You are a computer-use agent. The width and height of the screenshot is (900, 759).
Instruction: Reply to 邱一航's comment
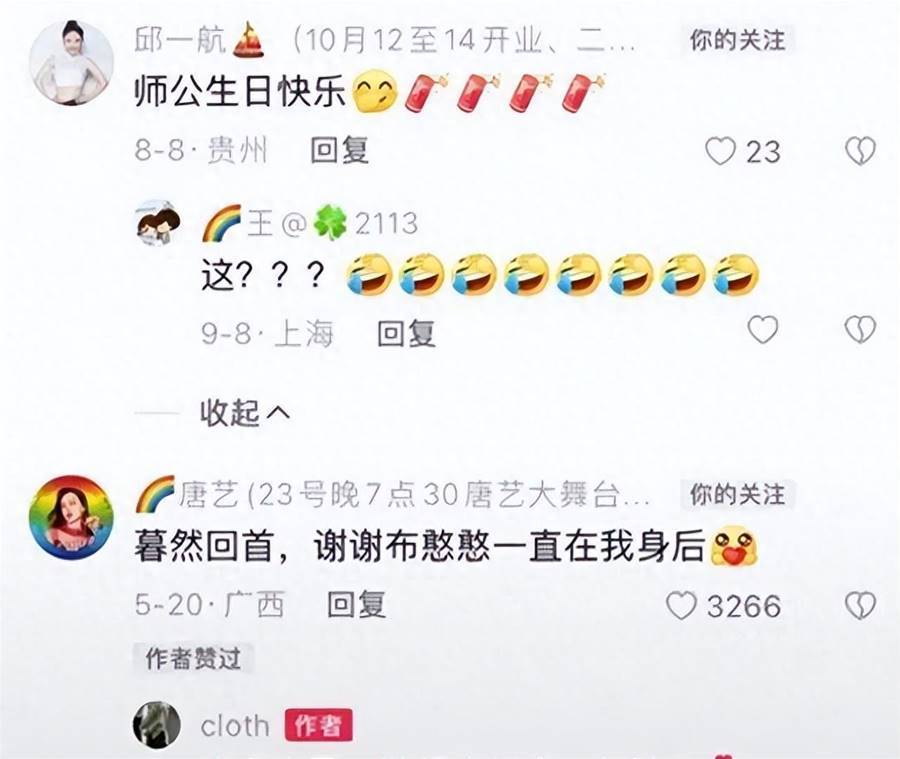point(340,151)
